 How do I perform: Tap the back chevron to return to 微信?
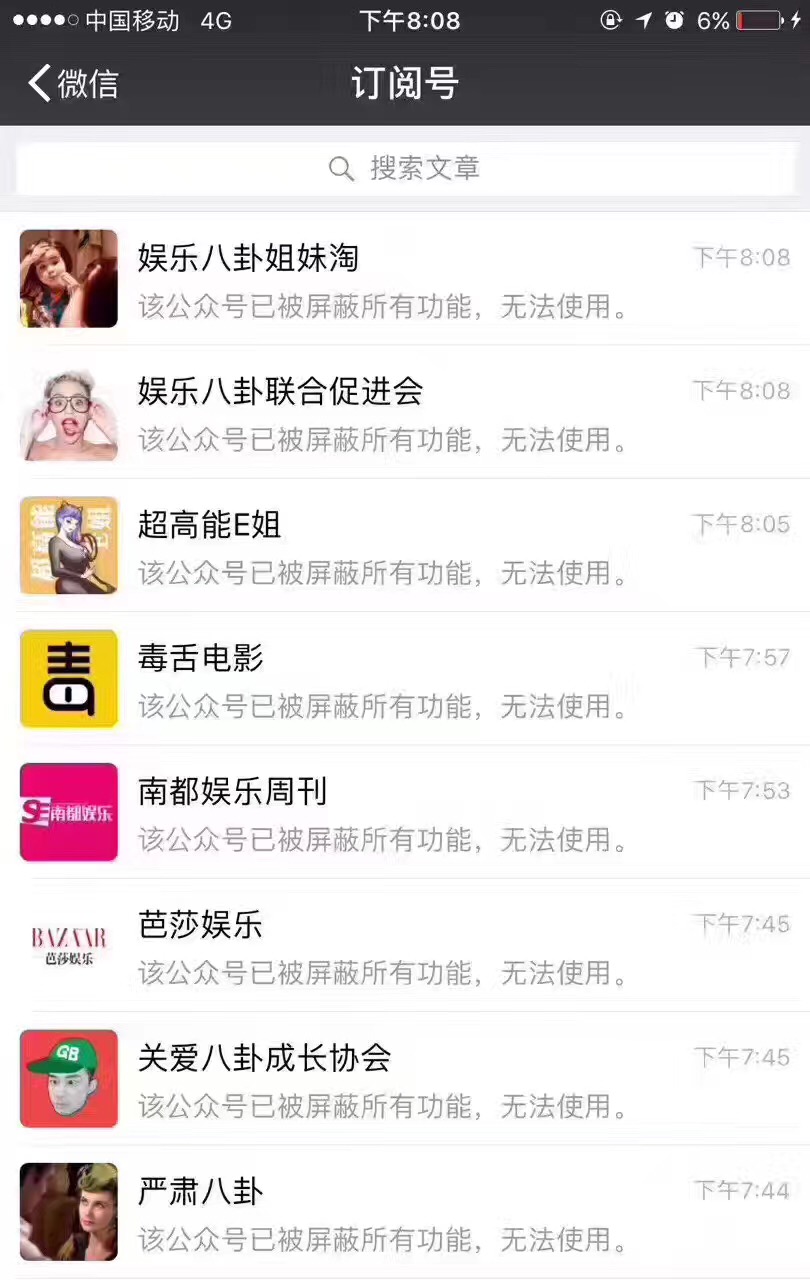(x=40, y=84)
